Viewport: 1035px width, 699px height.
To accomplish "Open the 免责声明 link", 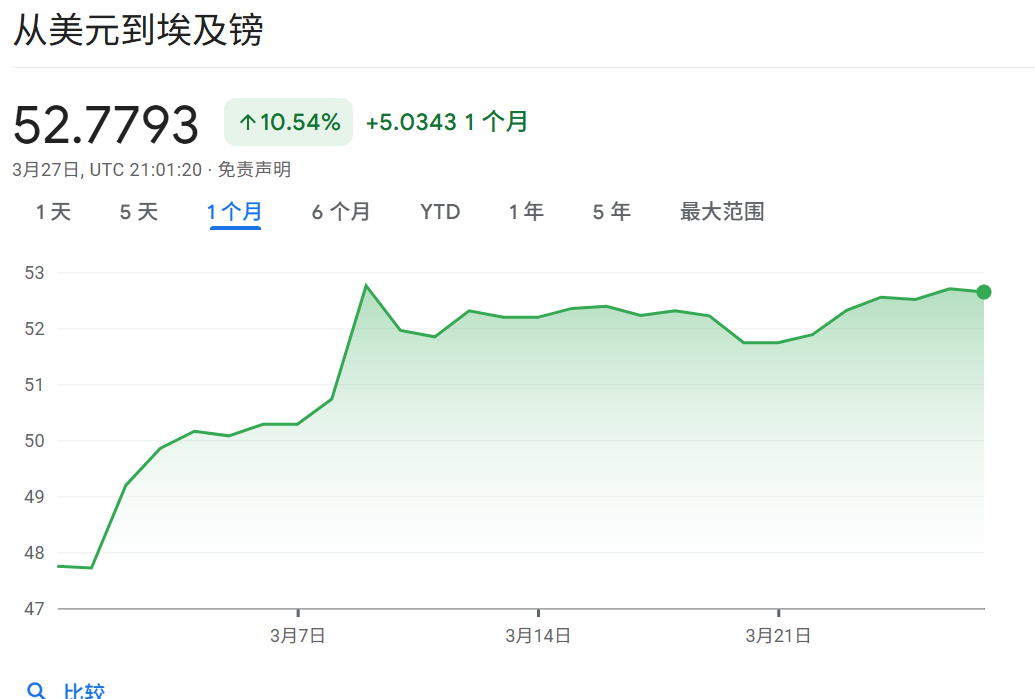I will click(254, 170).
